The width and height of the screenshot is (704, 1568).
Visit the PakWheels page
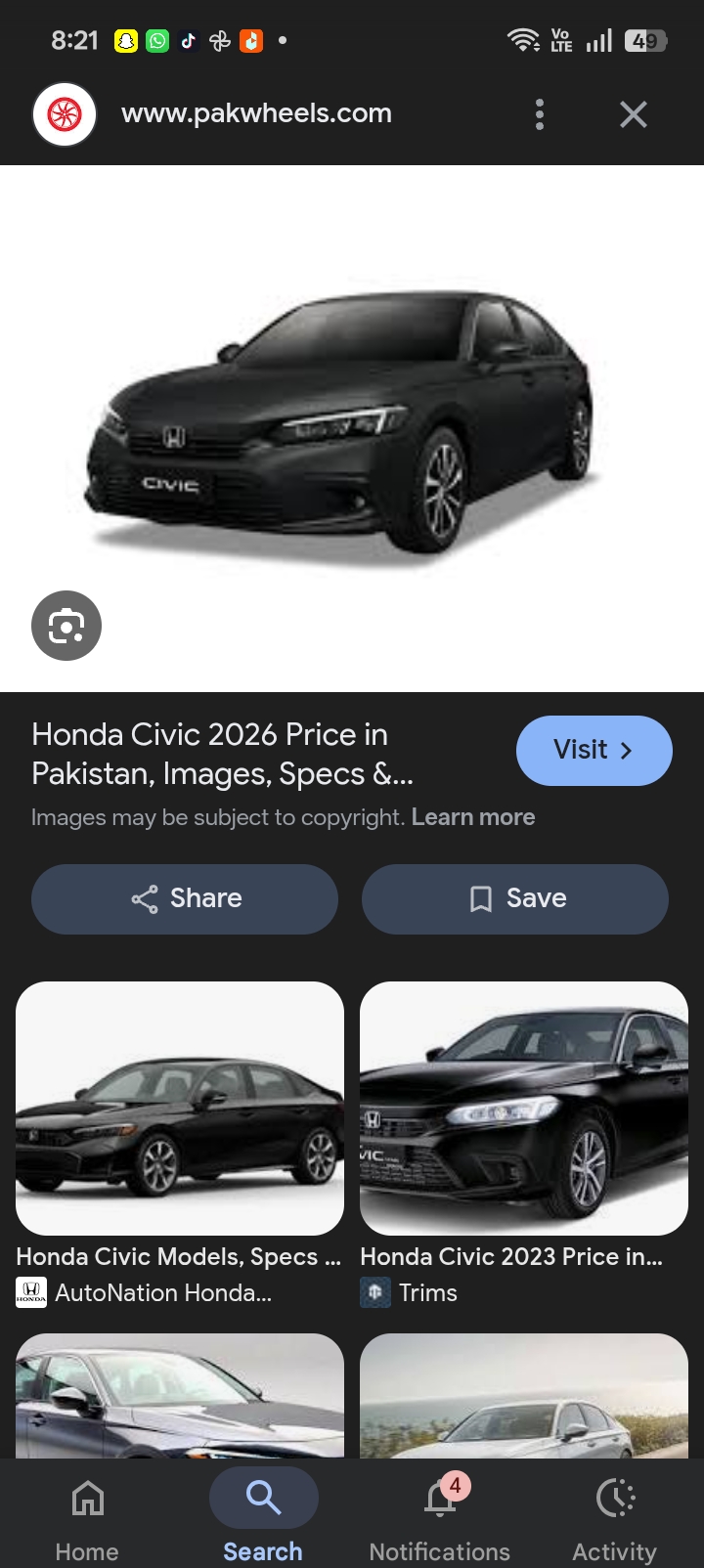click(594, 750)
